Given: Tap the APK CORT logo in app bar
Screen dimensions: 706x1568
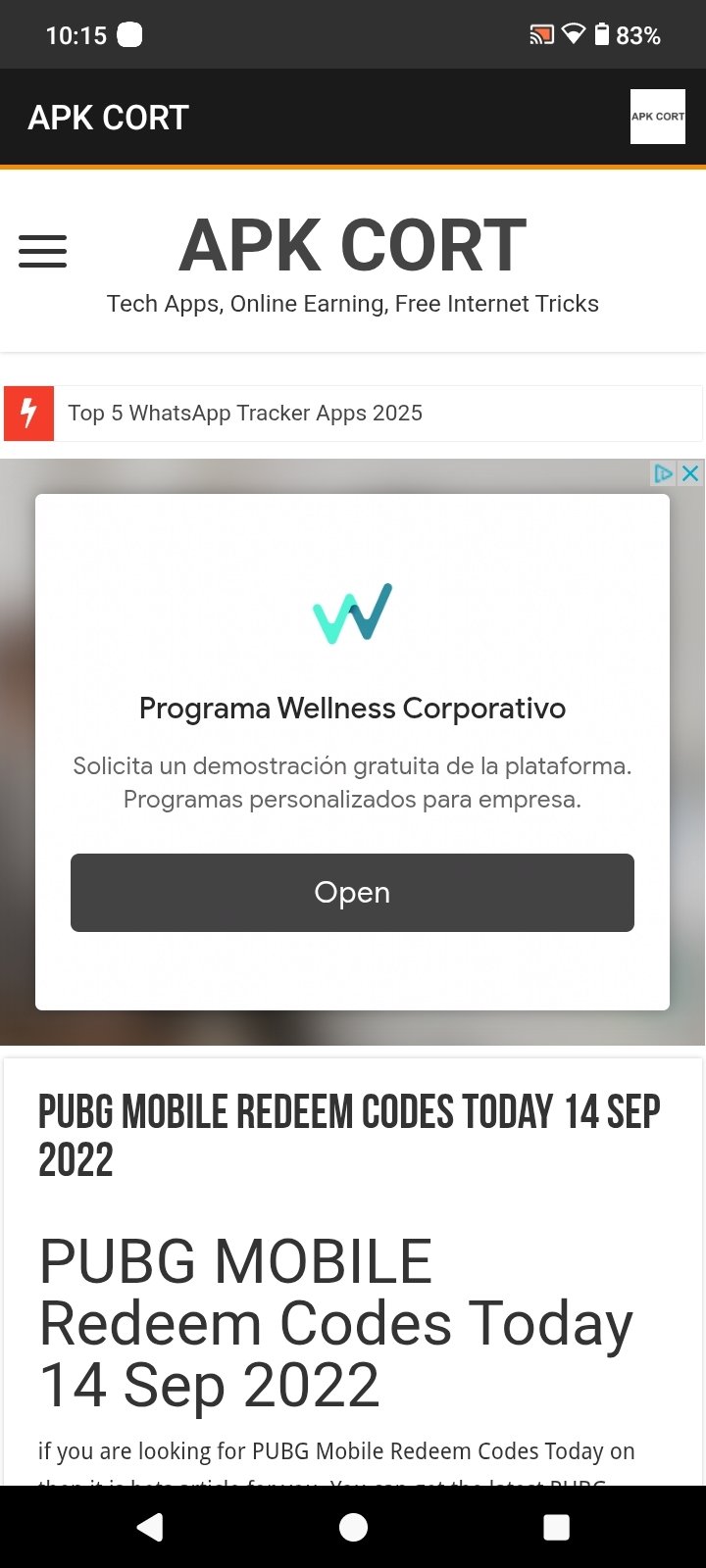Looking at the screenshot, I should point(657,117).
